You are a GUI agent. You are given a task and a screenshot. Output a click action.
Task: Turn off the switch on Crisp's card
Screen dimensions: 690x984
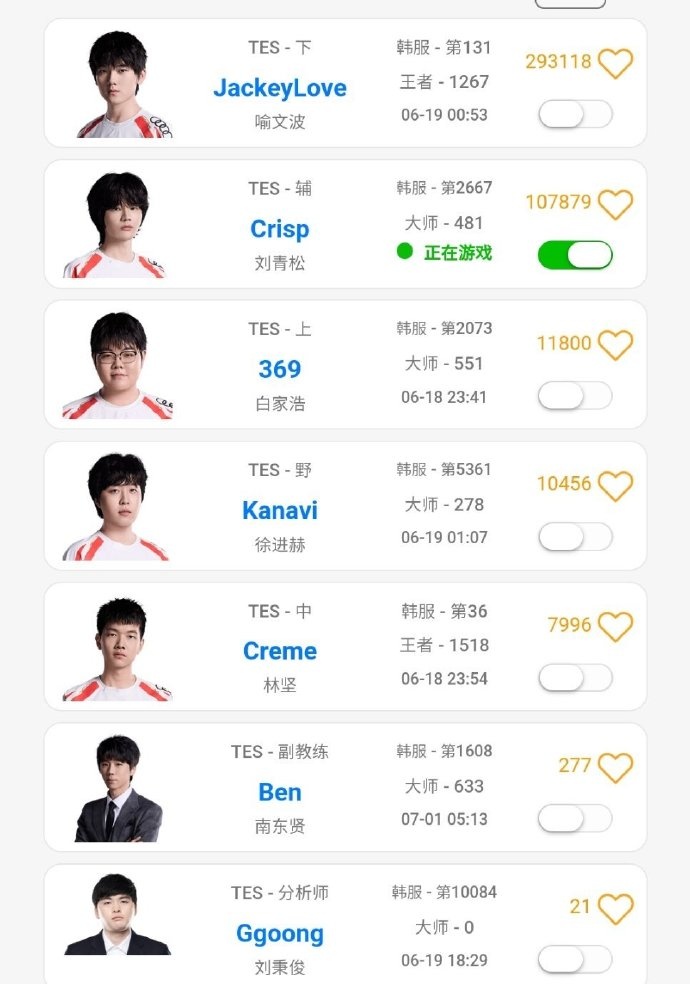point(575,255)
